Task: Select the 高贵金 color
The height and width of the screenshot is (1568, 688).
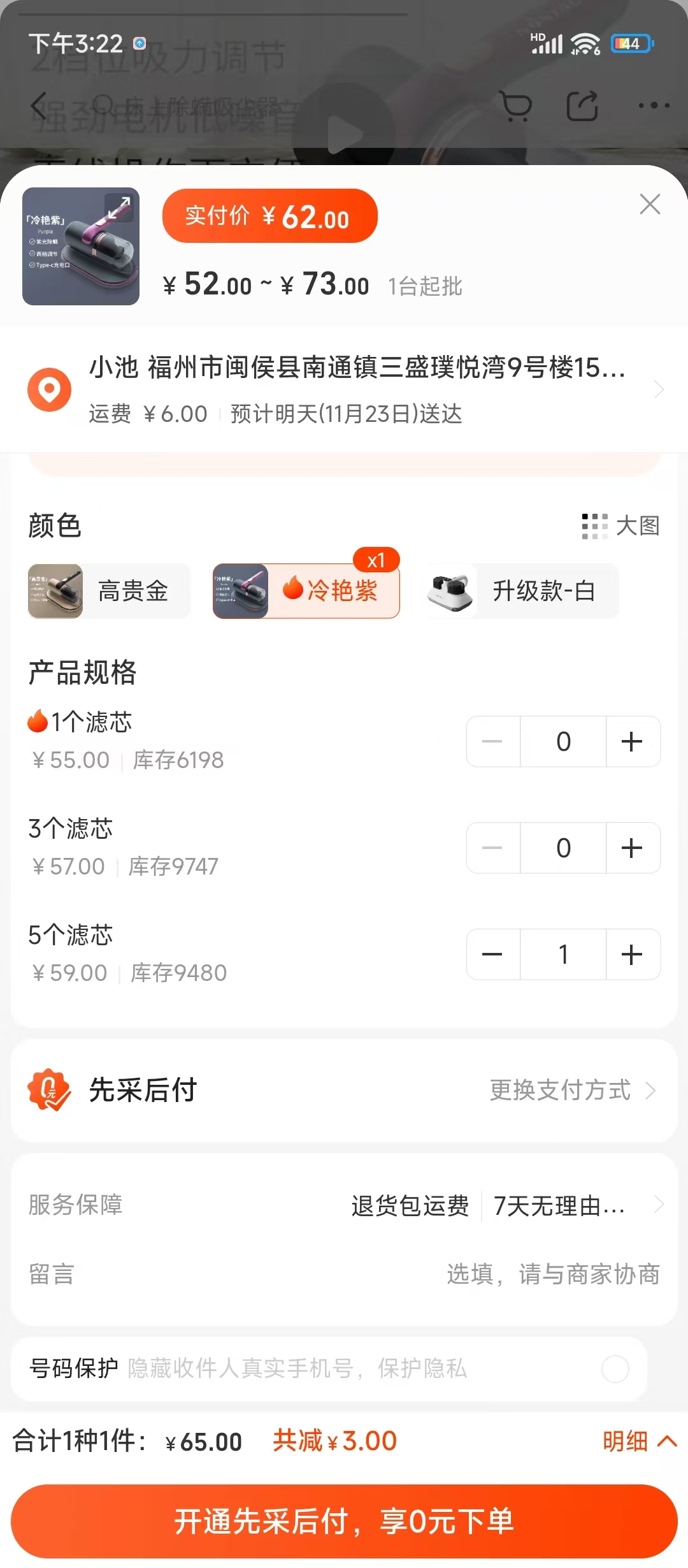Action: pyautogui.click(x=110, y=591)
